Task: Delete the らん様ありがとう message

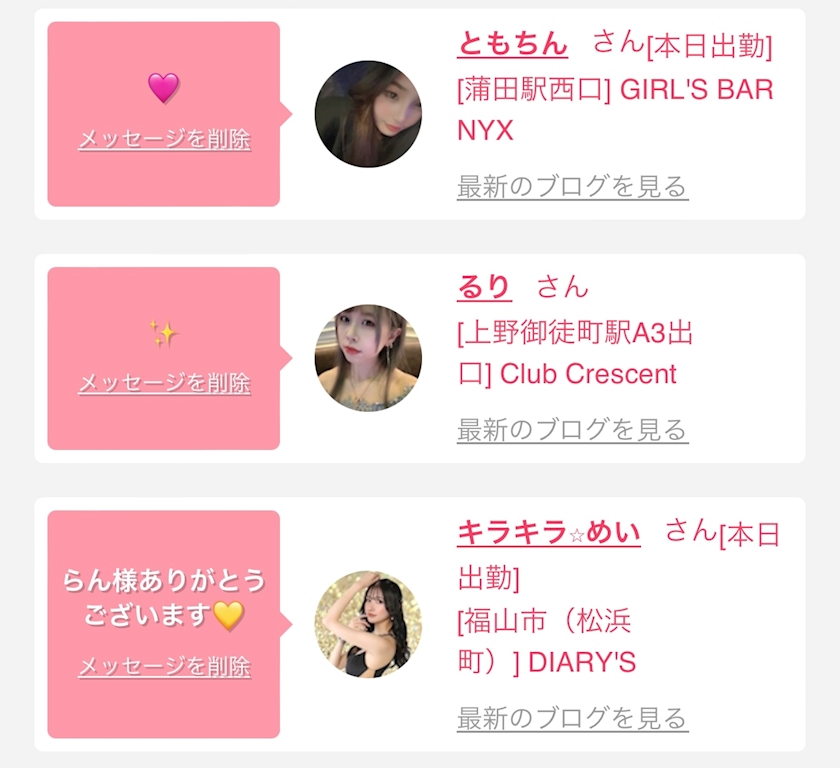Action: (x=164, y=667)
